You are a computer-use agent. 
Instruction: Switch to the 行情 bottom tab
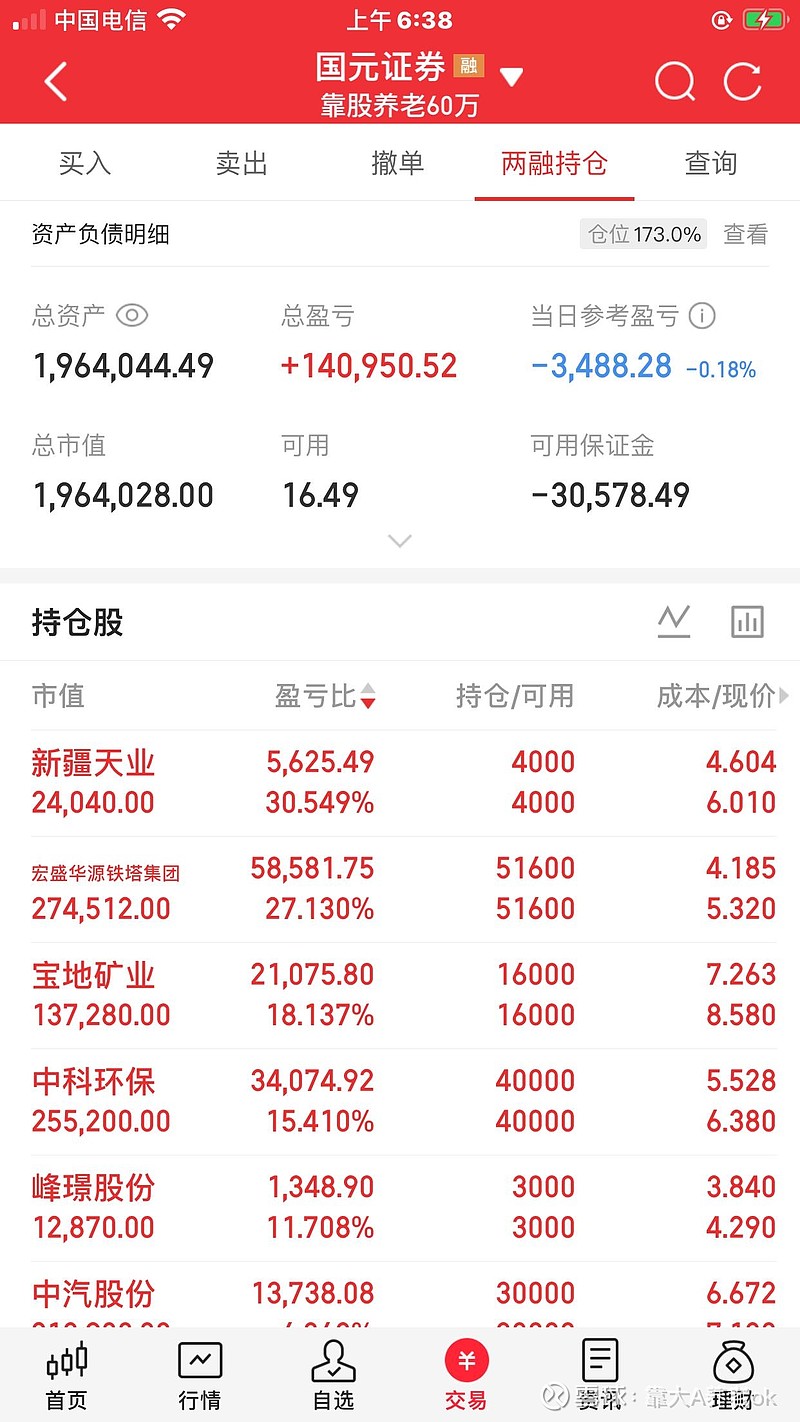point(199,1375)
